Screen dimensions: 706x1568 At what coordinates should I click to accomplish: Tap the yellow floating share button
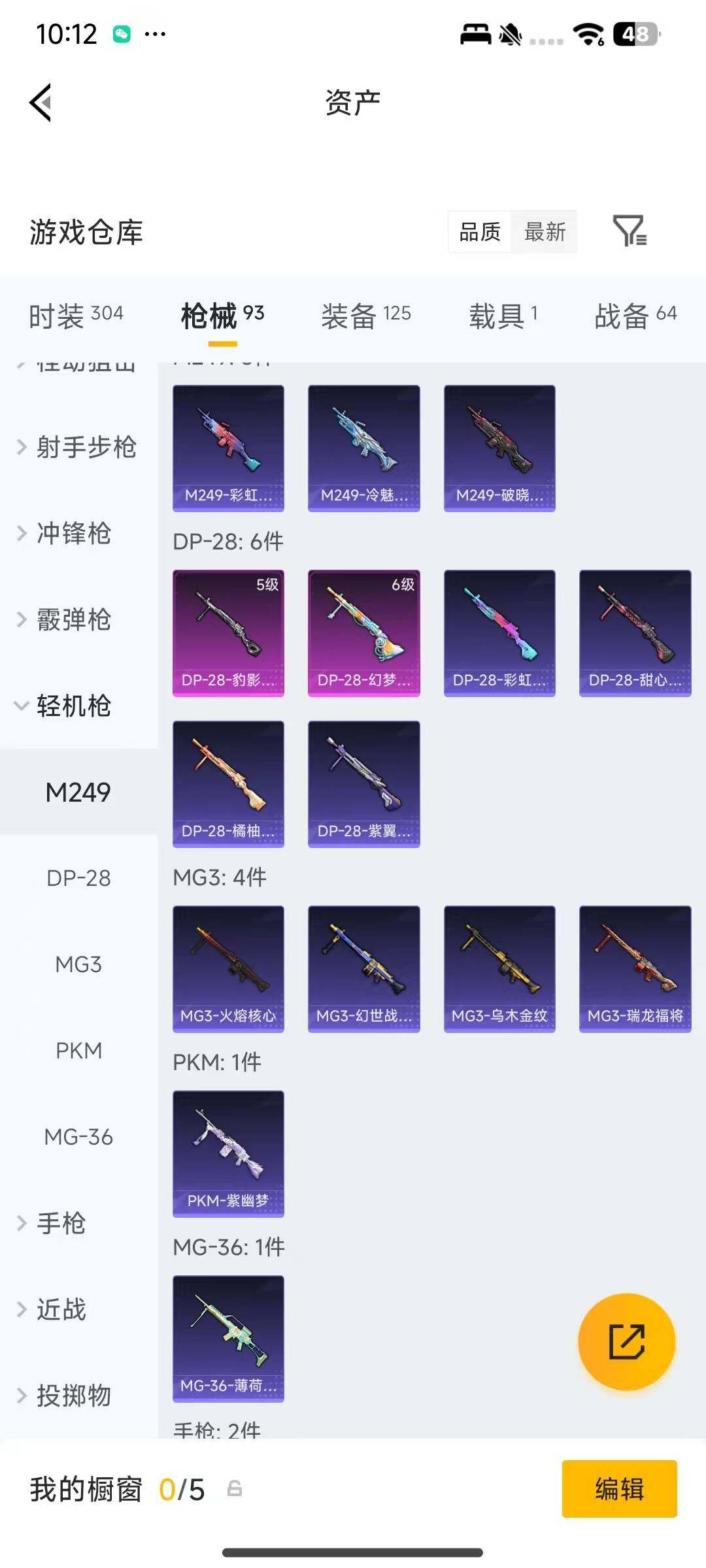click(x=626, y=1341)
